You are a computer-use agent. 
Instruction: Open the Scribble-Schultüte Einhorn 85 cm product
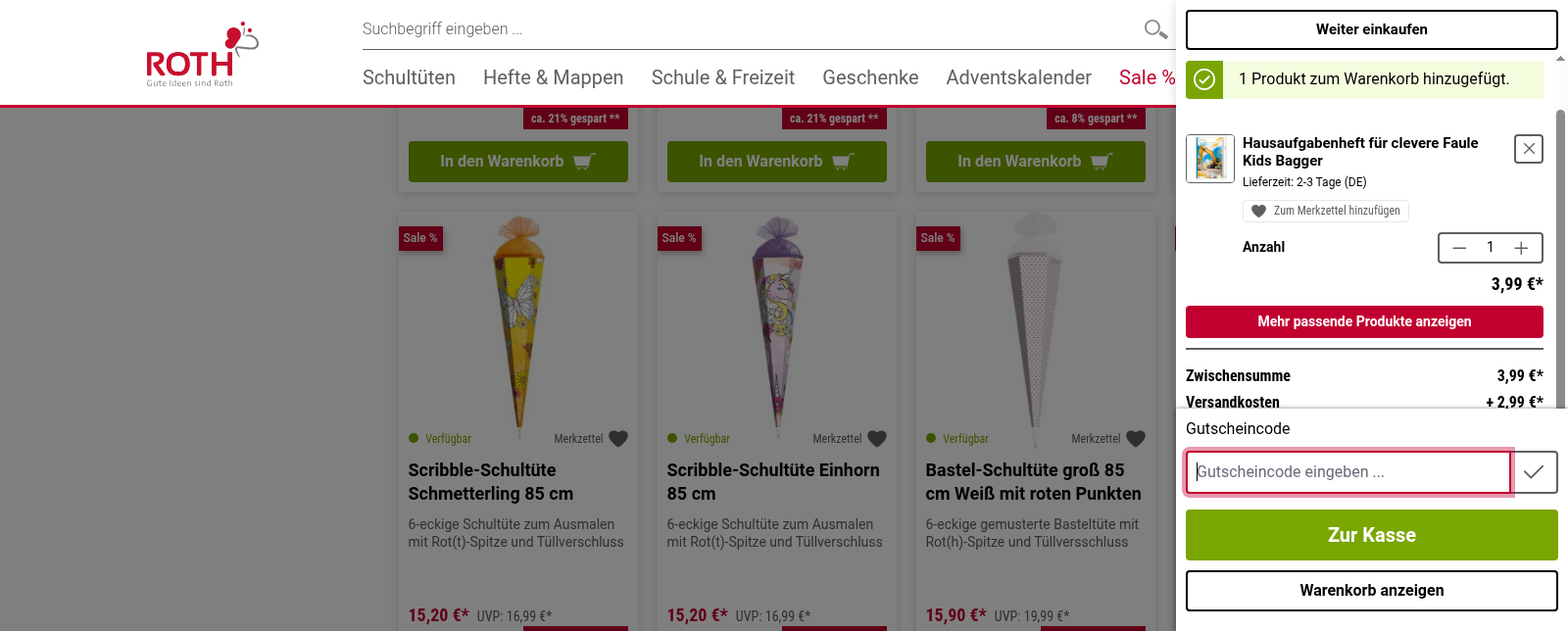coord(772,481)
